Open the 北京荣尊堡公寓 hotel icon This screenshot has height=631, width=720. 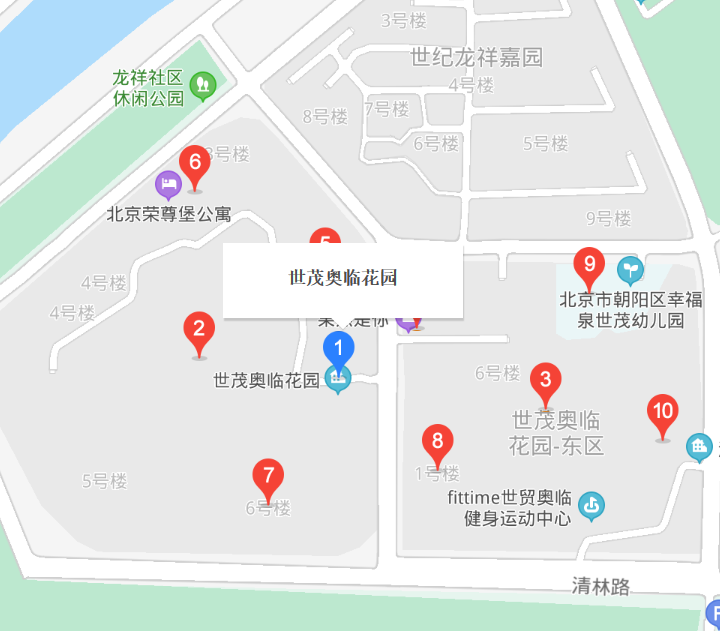(x=168, y=184)
